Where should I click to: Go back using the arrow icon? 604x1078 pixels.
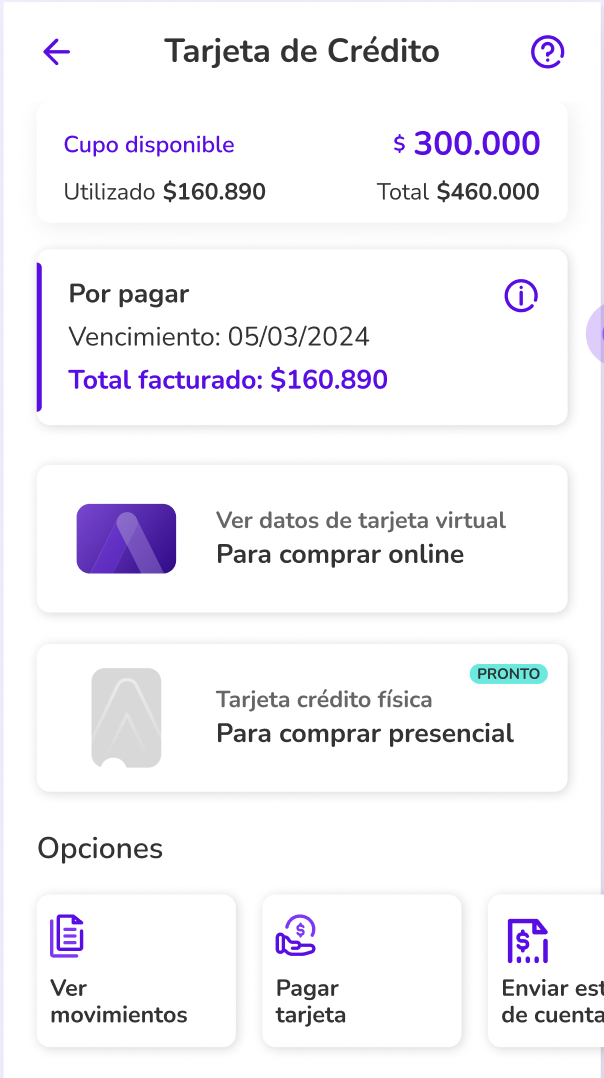(57, 52)
